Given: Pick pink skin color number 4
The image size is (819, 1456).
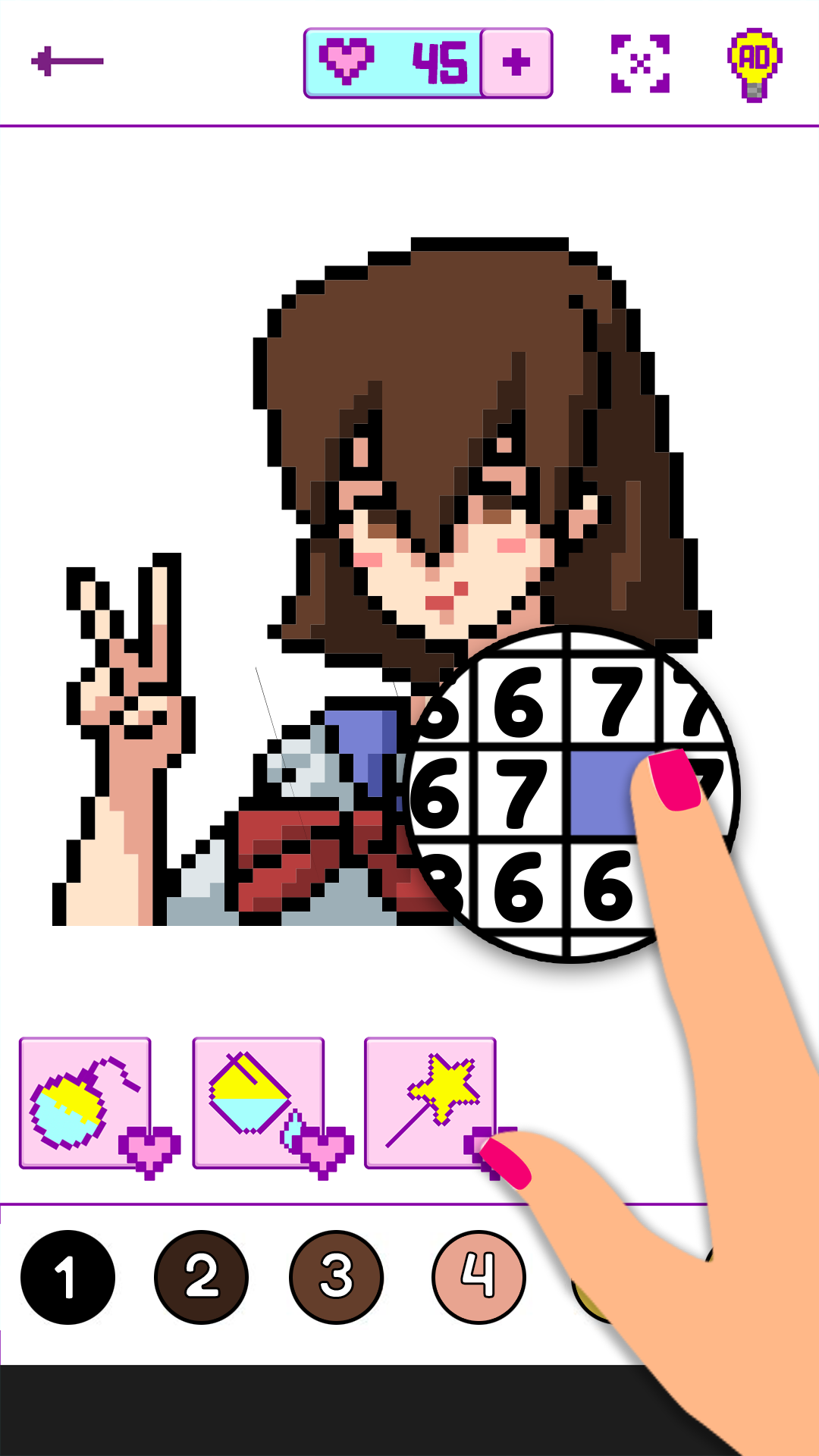Looking at the screenshot, I should 479,1278.
